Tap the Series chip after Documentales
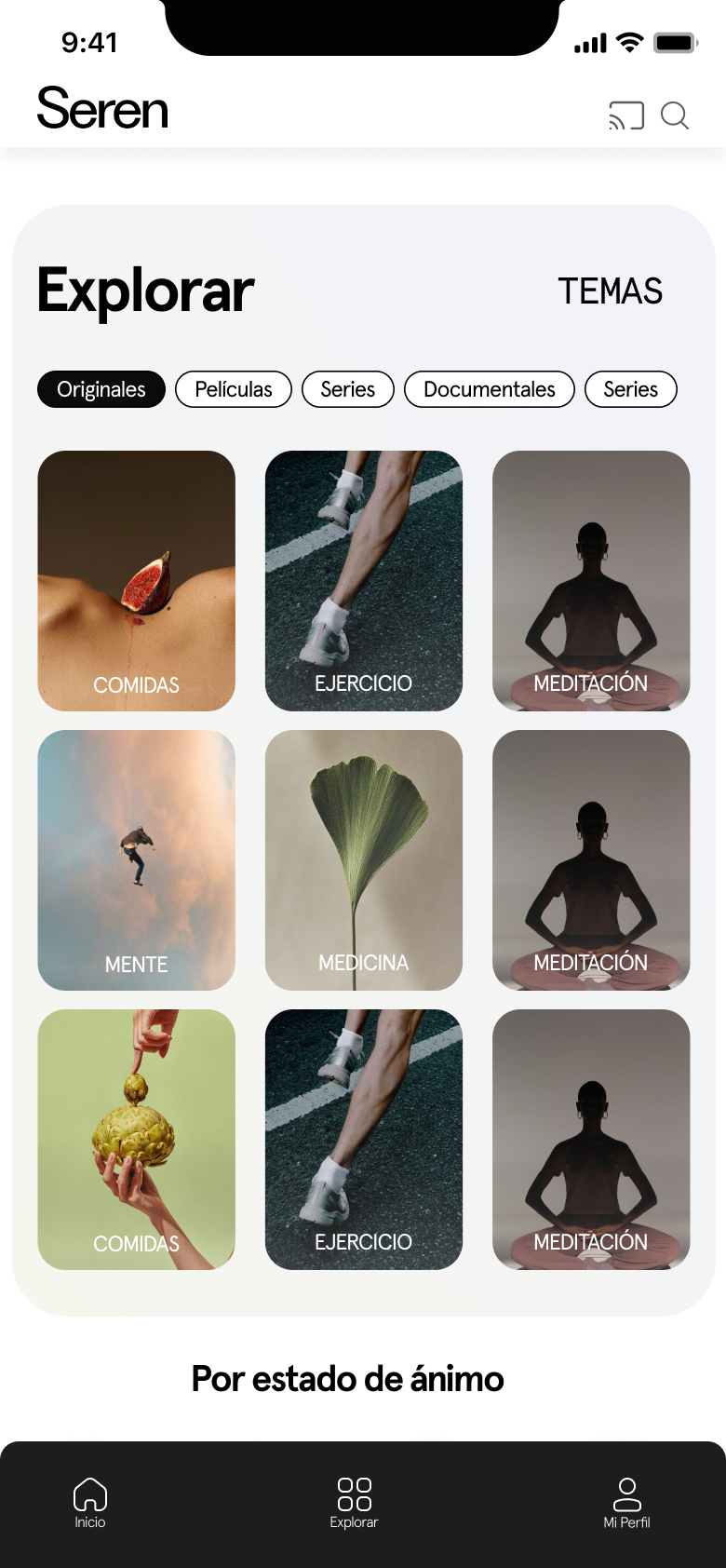Viewport: 726px width, 1568px height. (x=631, y=389)
